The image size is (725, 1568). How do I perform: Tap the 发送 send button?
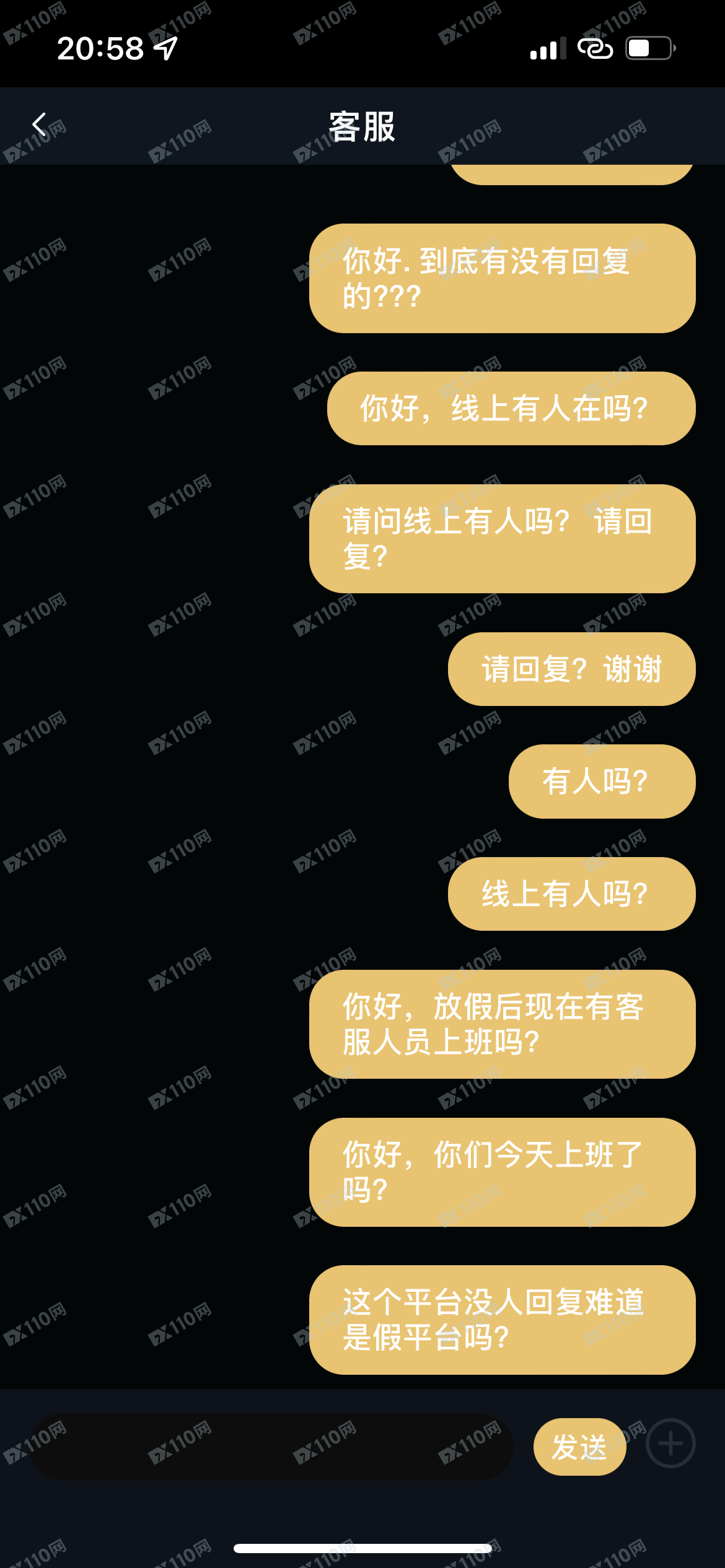click(579, 1447)
